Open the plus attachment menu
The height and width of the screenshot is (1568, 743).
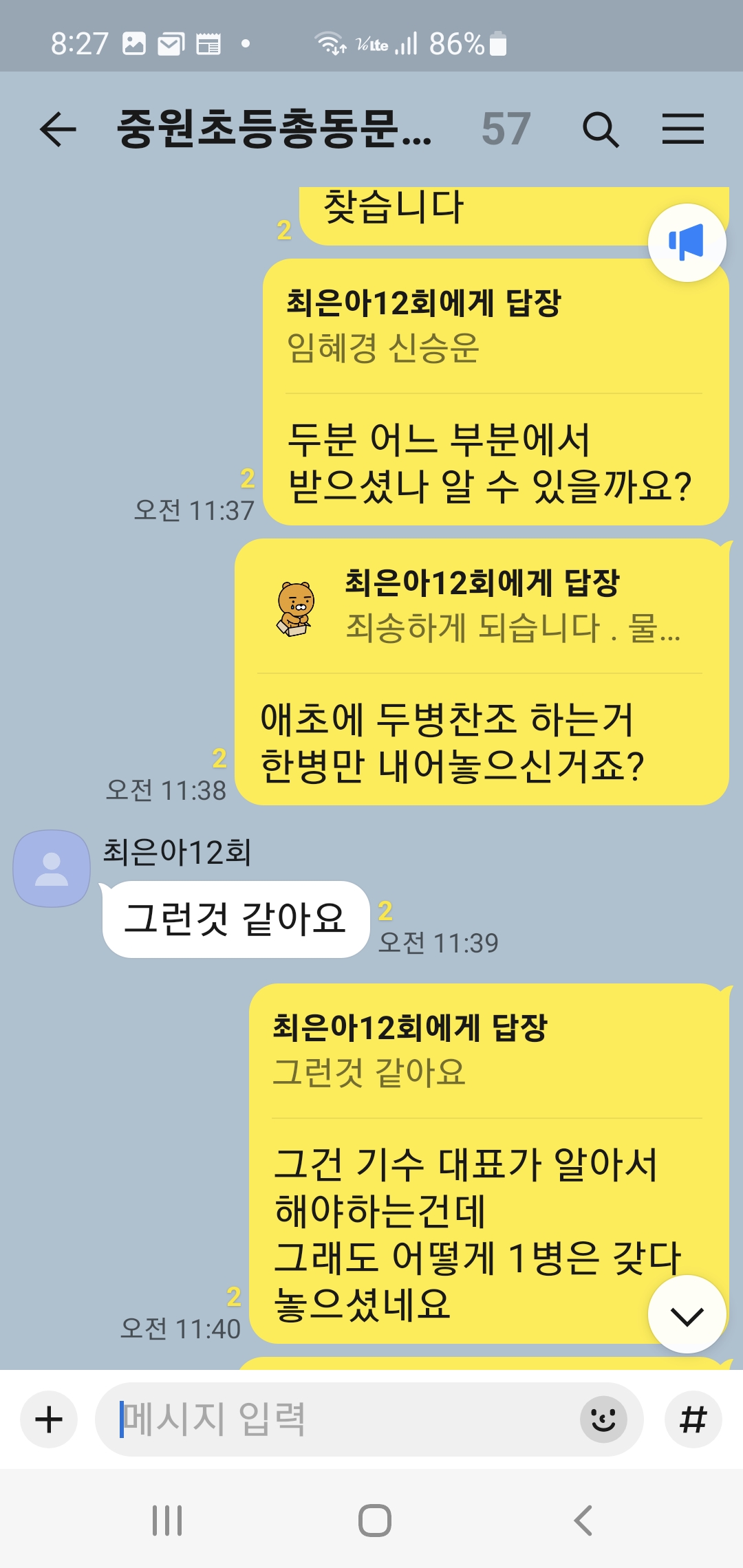49,1419
